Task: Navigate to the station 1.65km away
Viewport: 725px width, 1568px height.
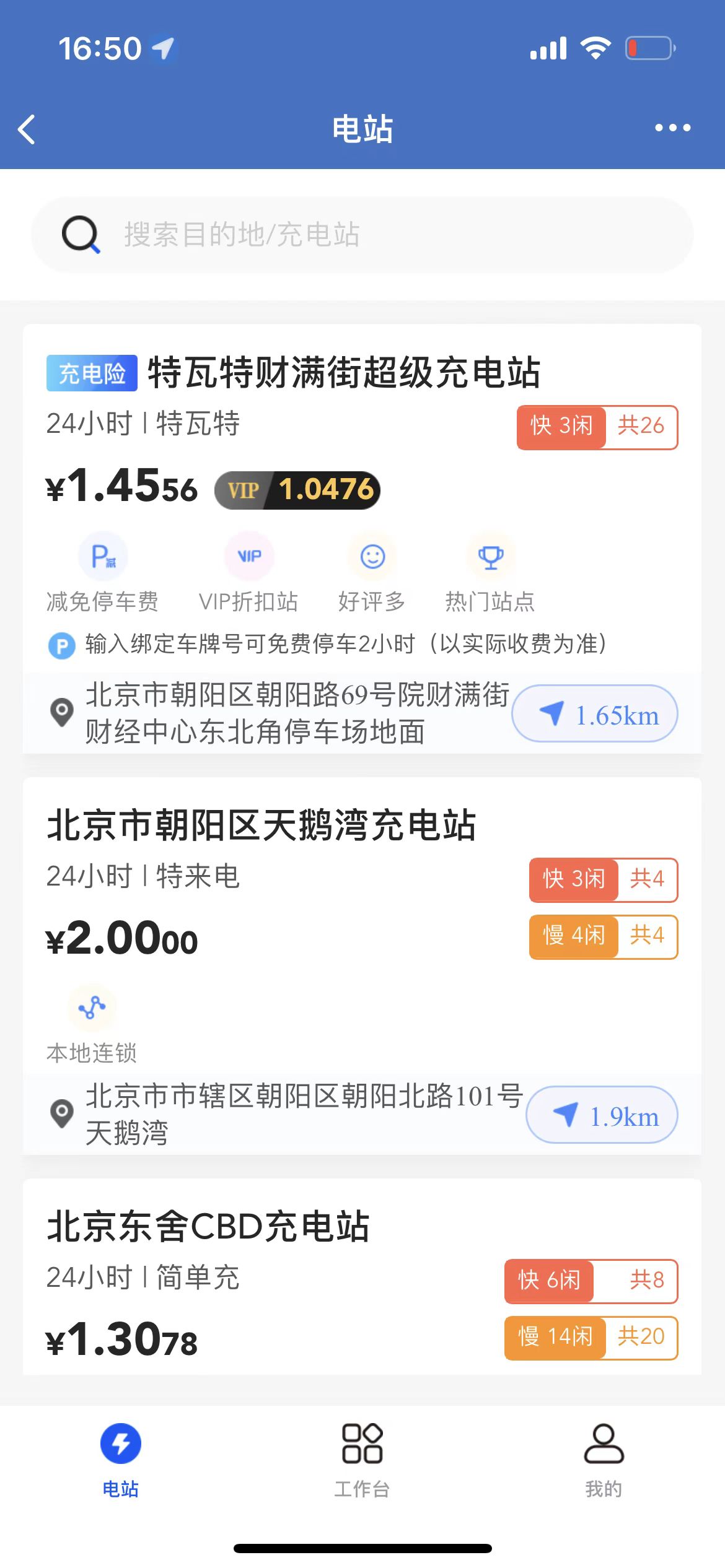Action: pyautogui.click(x=594, y=713)
